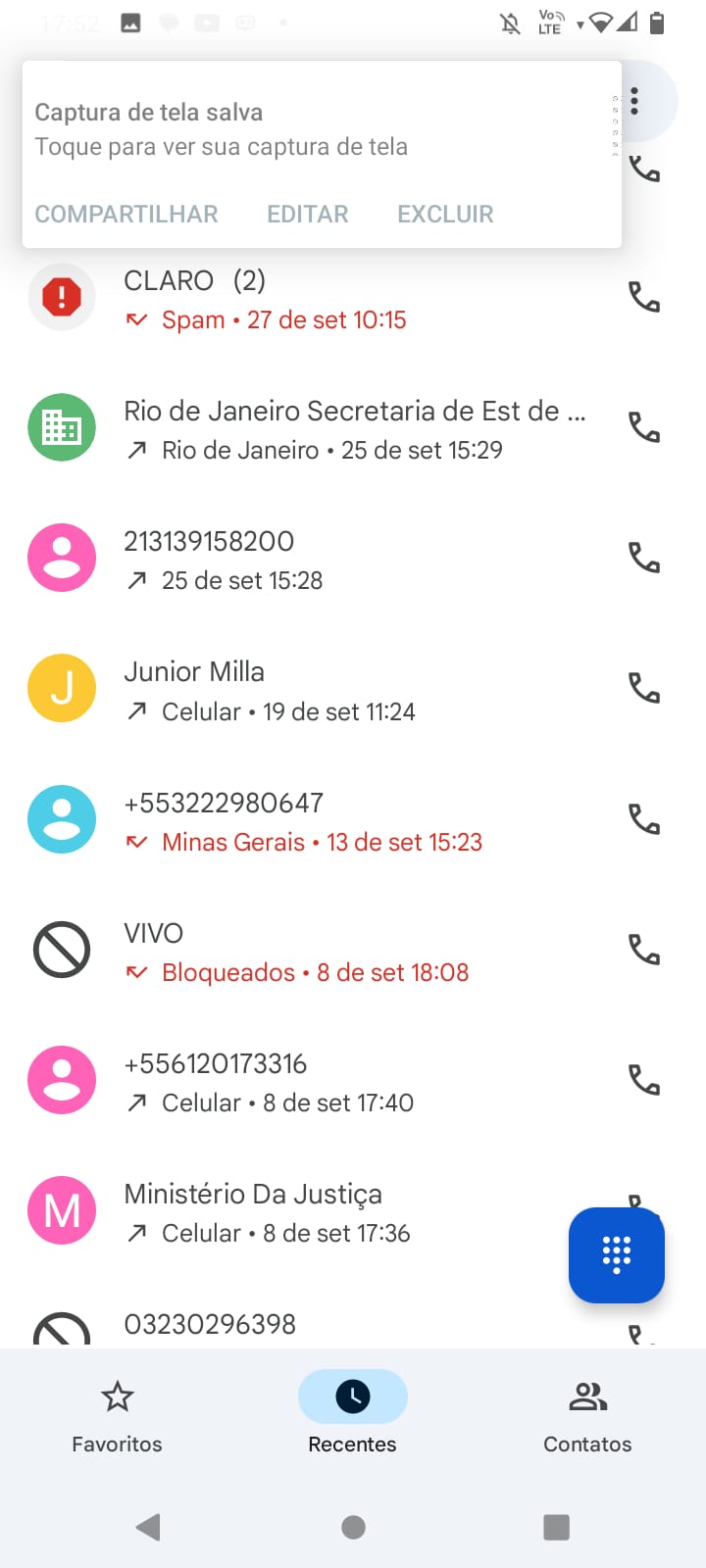Tap EDITAR on the screenshot notification
This screenshot has width=706, height=1568.
pos(308,214)
